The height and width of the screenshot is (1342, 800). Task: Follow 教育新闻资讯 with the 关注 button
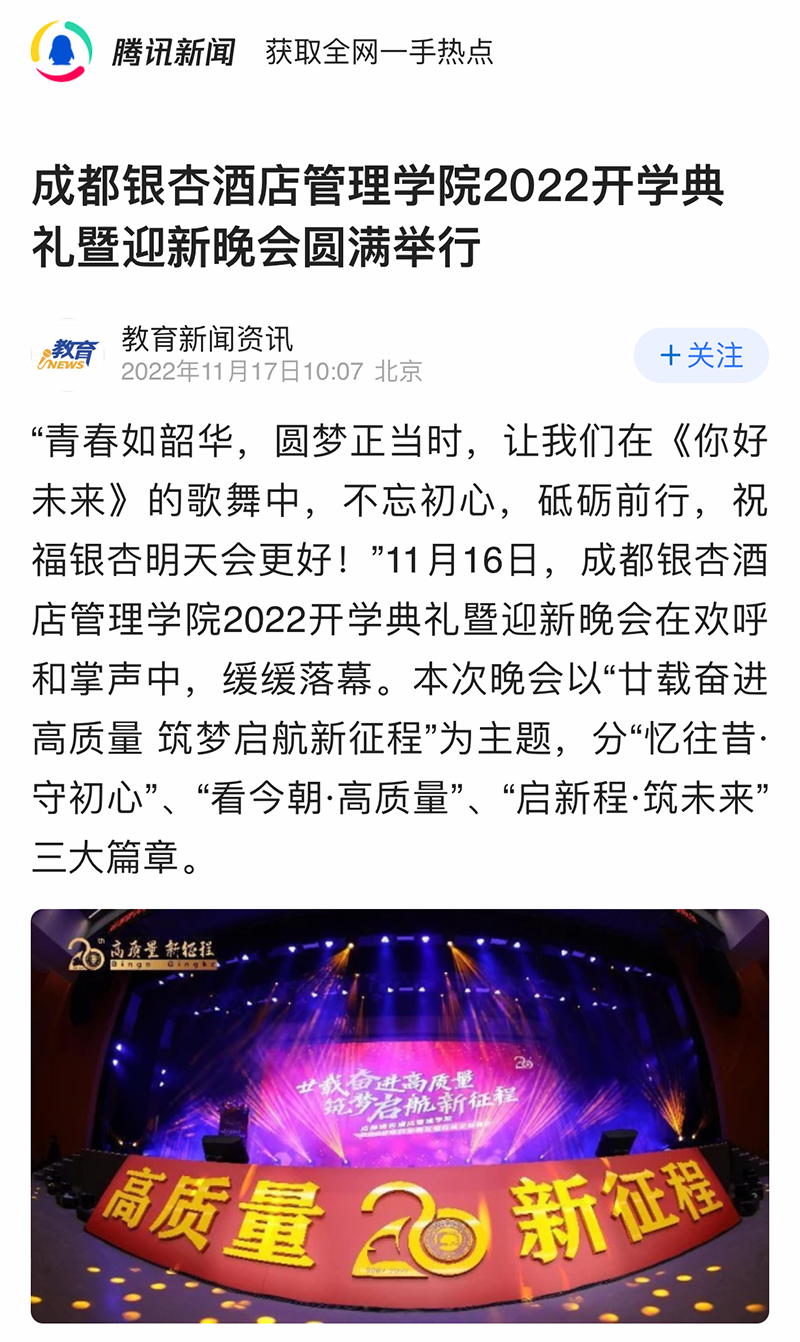(701, 355)
